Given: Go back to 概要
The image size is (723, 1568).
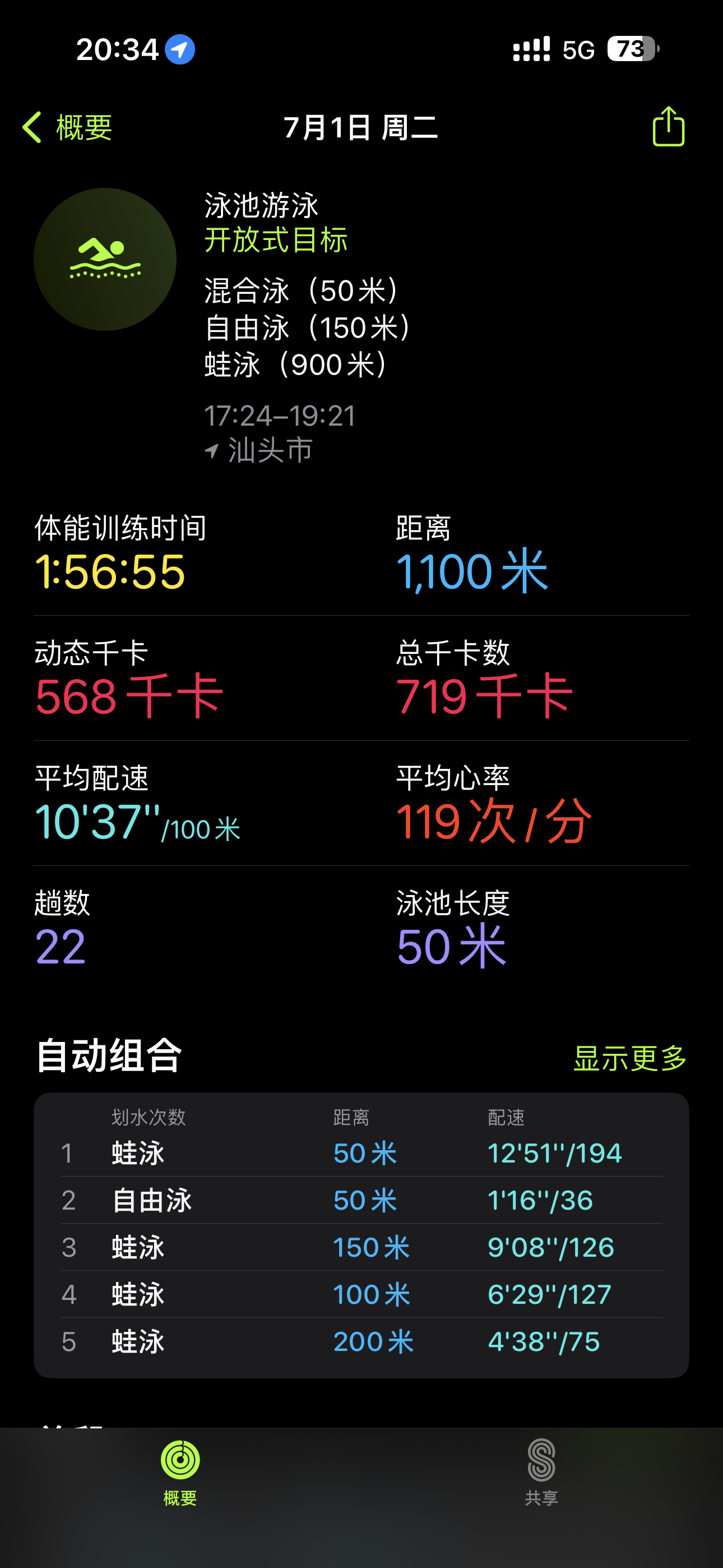Looking at the screenshot, I should click(67, 127).
